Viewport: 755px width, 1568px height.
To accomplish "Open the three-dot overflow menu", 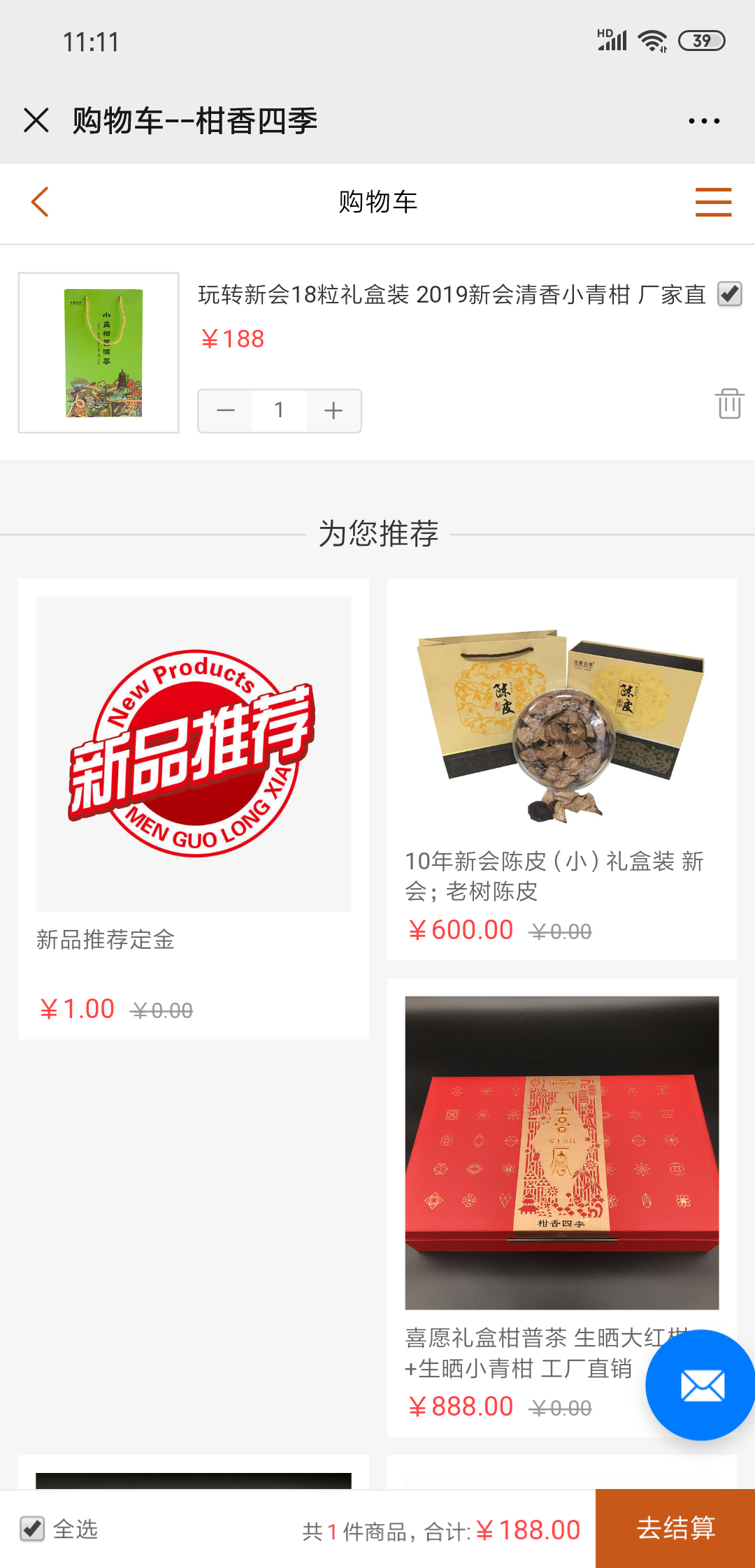I will coord(703,121).
